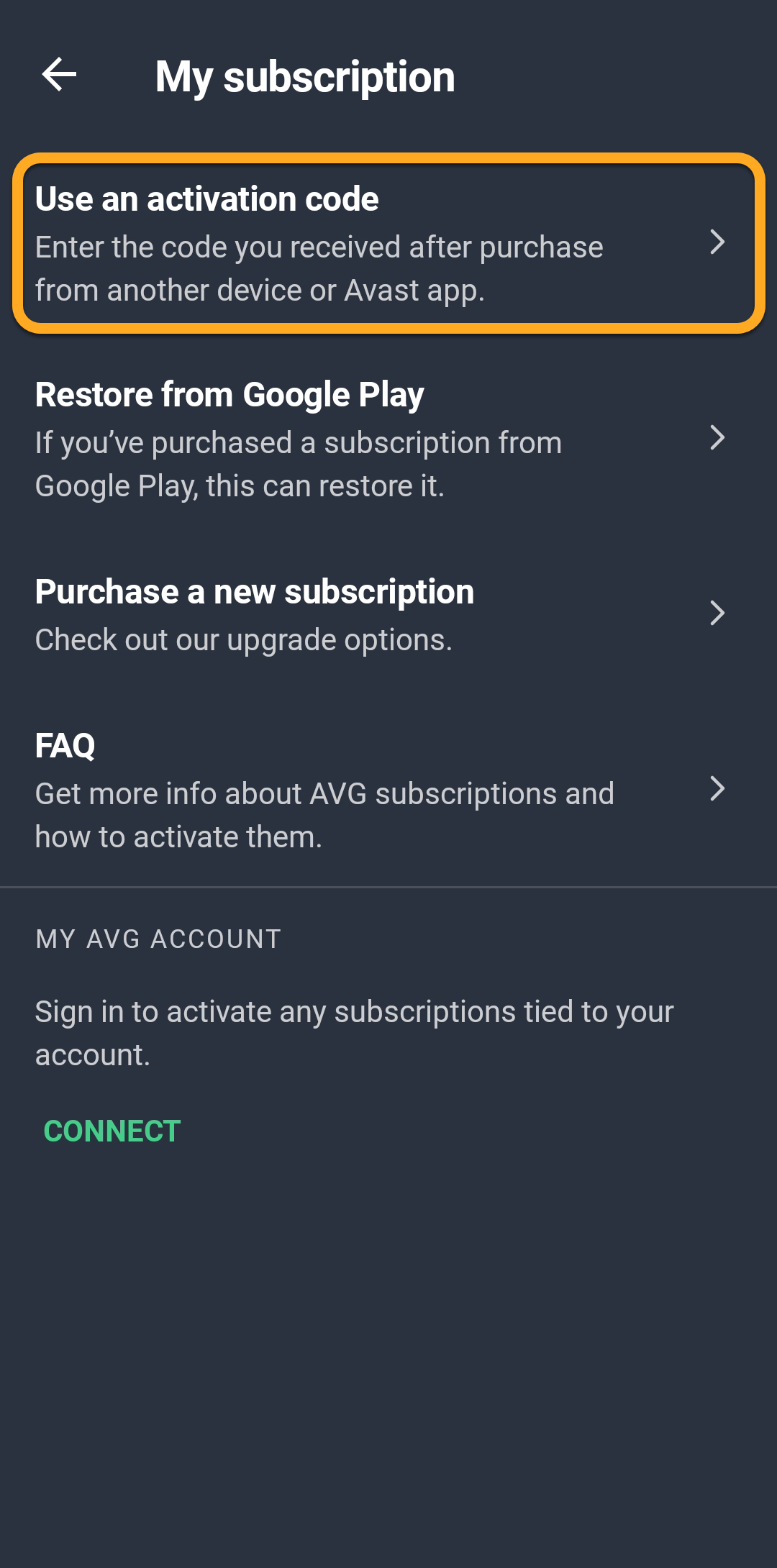The height and width of the screenshot is (1568, 777).
Task: Tap CONNECT to sign in
Action: coord(112,1131)
